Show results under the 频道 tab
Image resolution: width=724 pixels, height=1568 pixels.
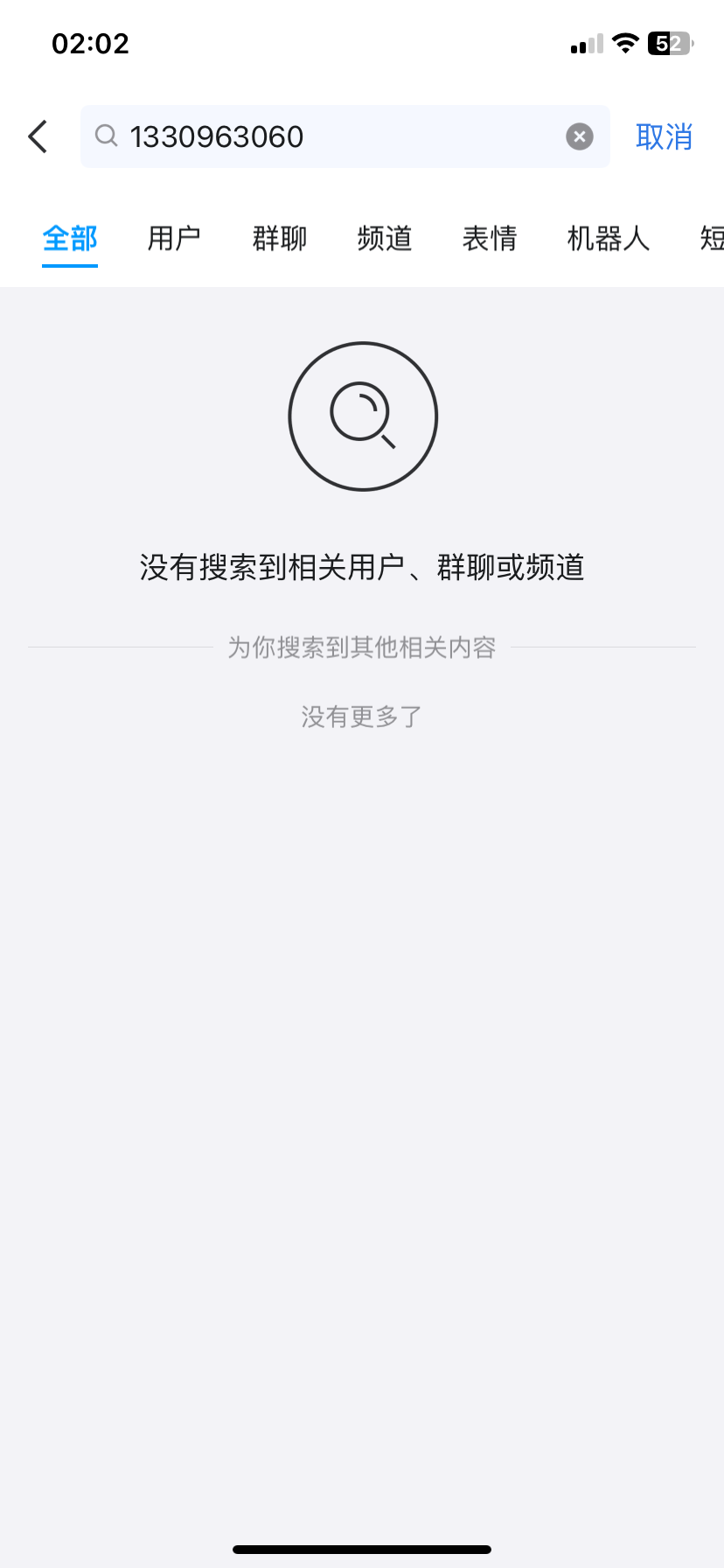tap(385, 238)
